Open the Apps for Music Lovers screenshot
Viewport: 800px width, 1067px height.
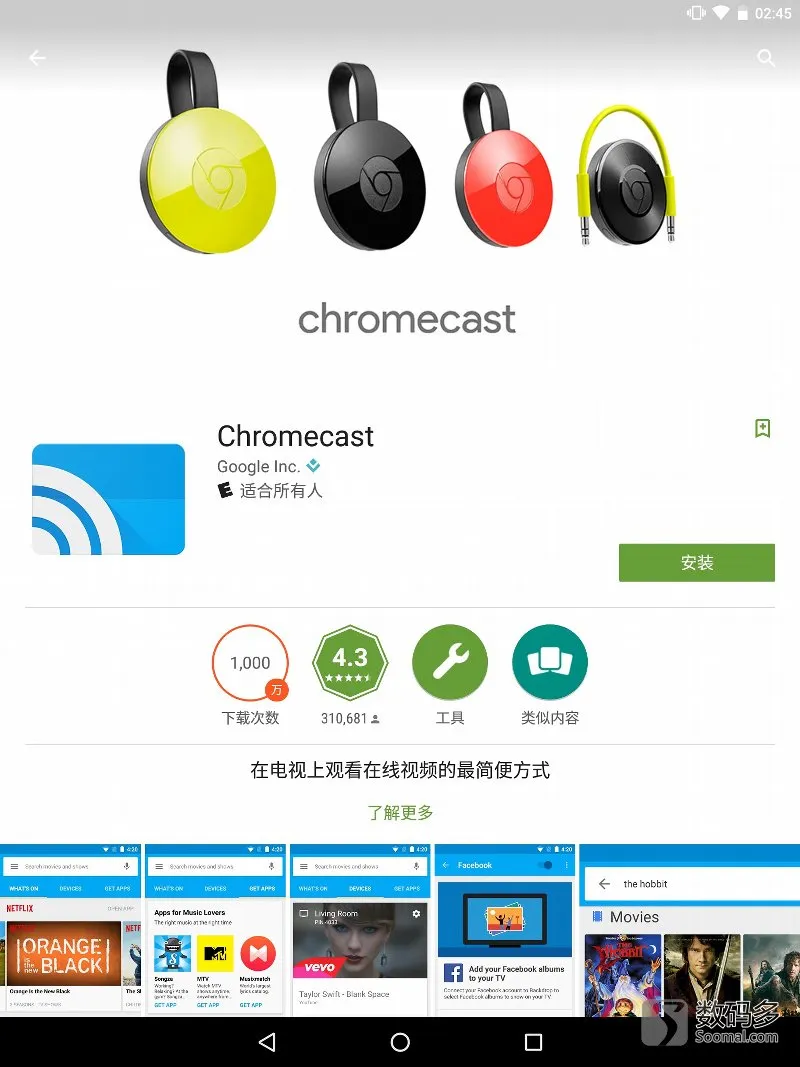point(215,930)
